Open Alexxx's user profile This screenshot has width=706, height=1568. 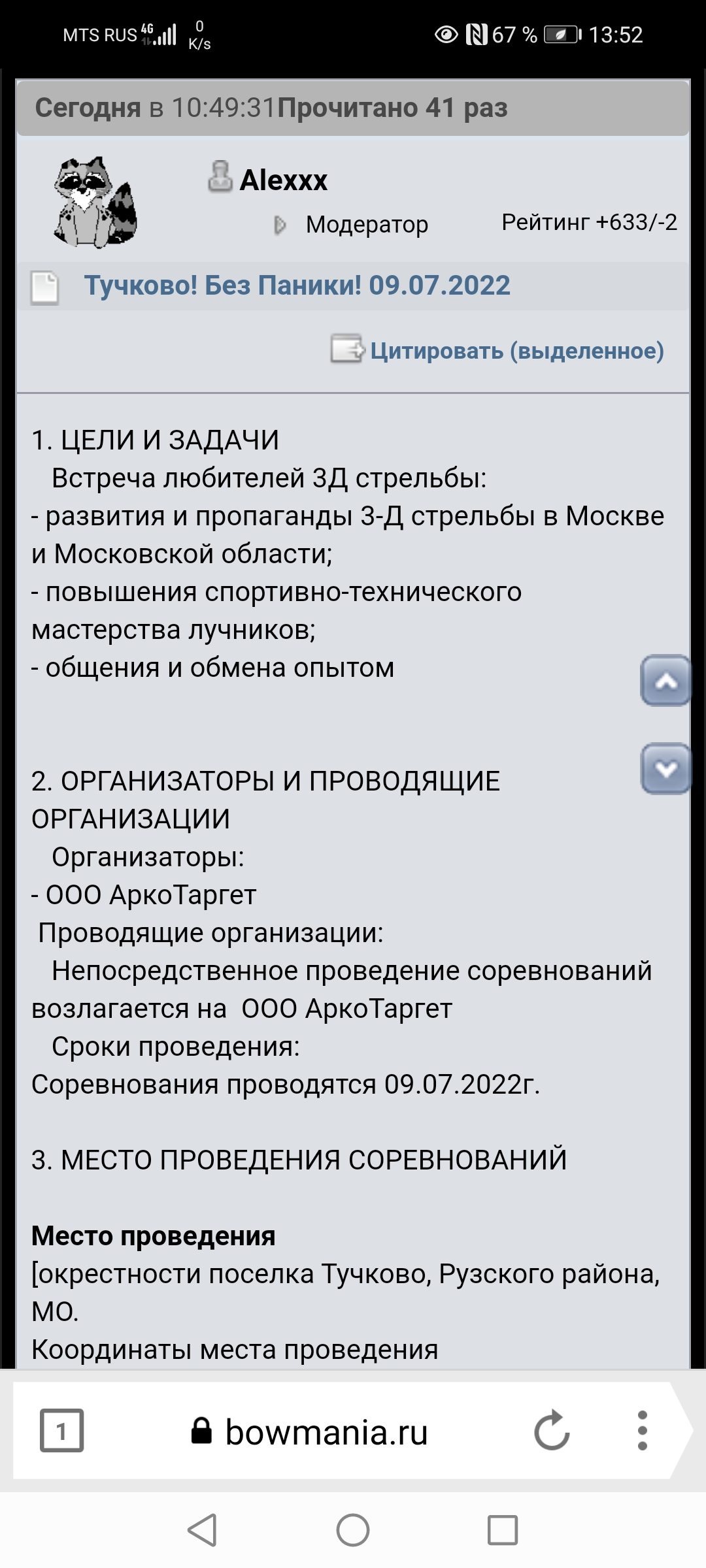[283, 180]
